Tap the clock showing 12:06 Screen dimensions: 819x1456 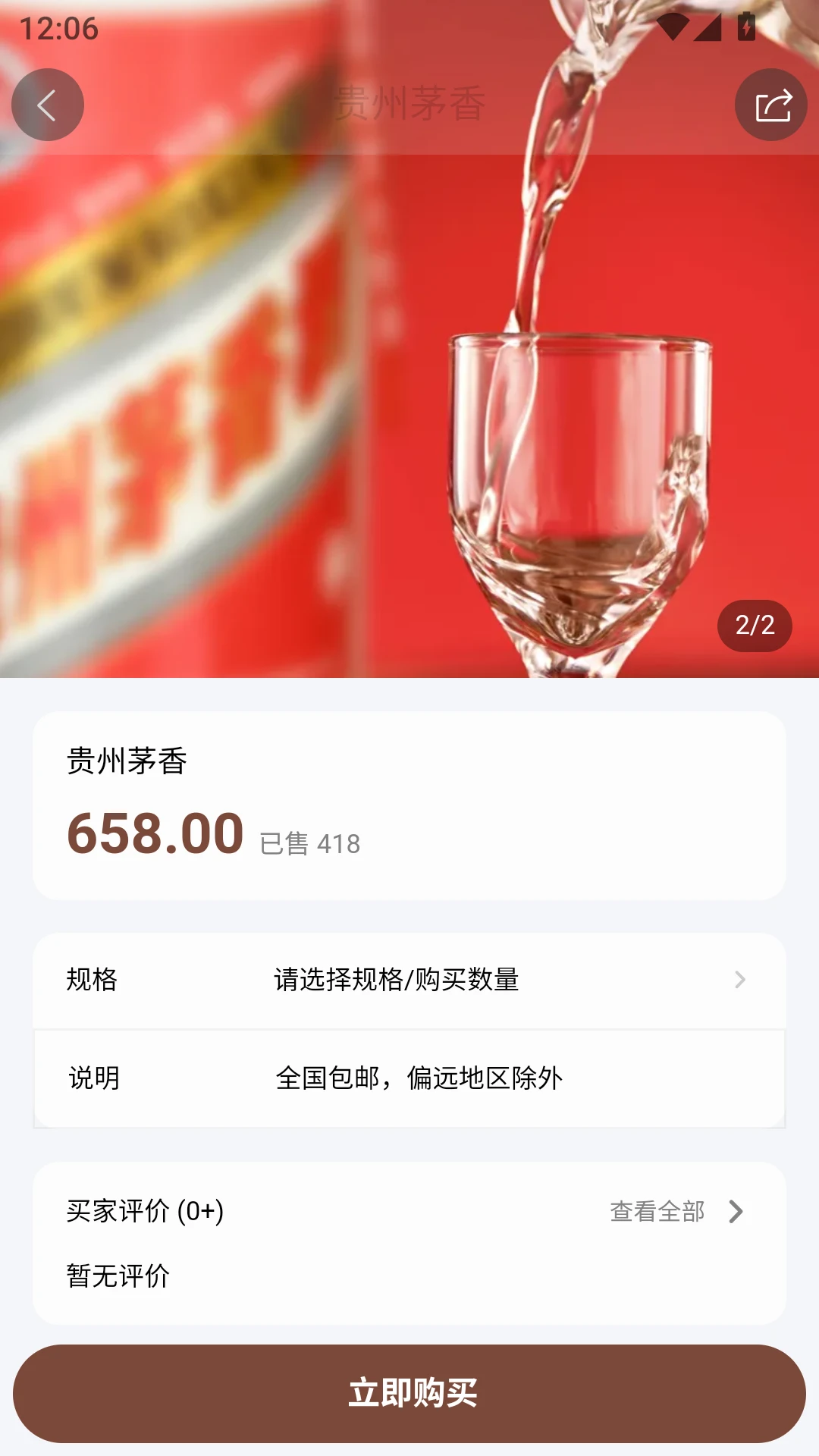click(x=58, y=31)
